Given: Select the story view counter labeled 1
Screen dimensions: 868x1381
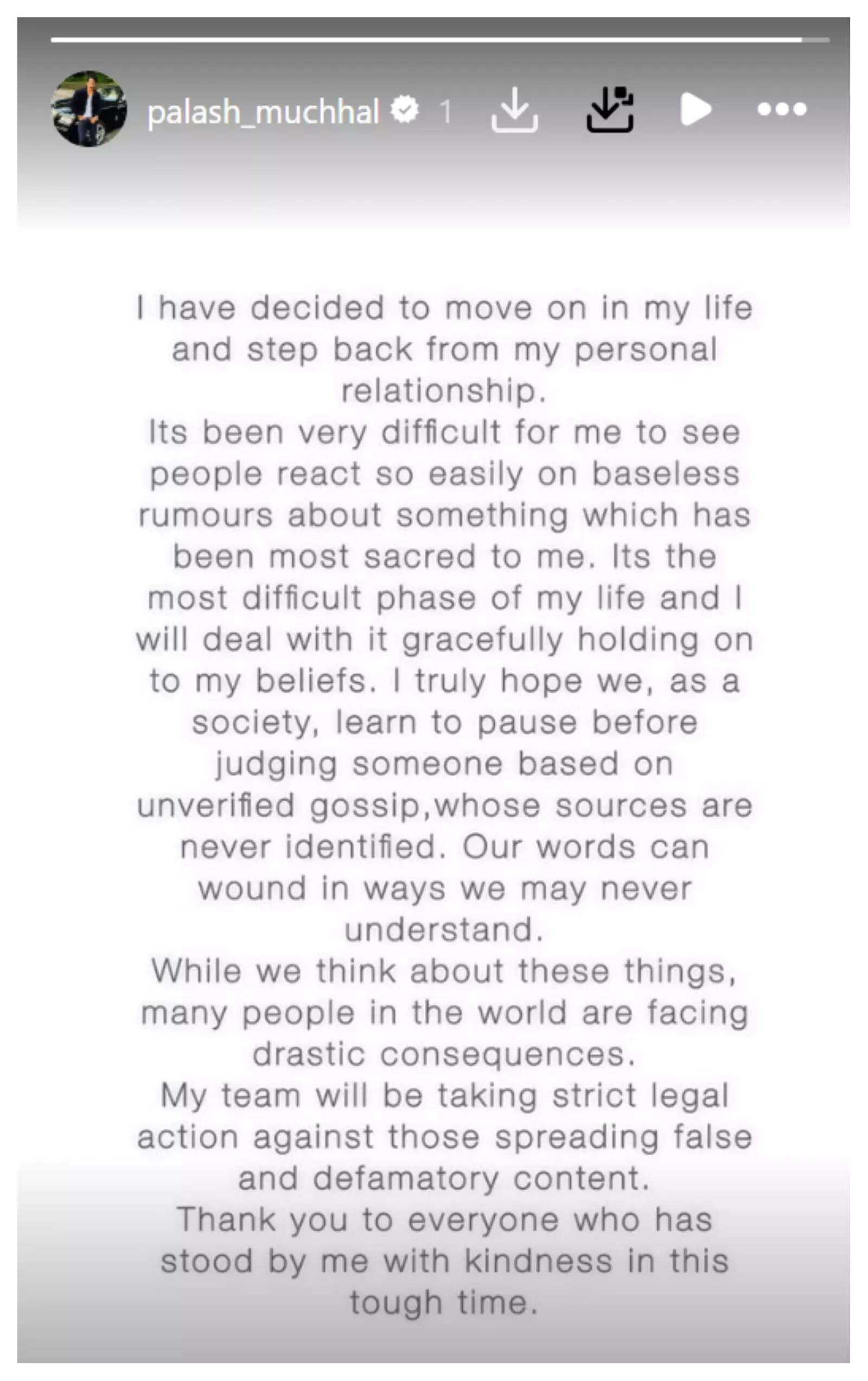Looking at the screenshot, I should pos(446,110).
